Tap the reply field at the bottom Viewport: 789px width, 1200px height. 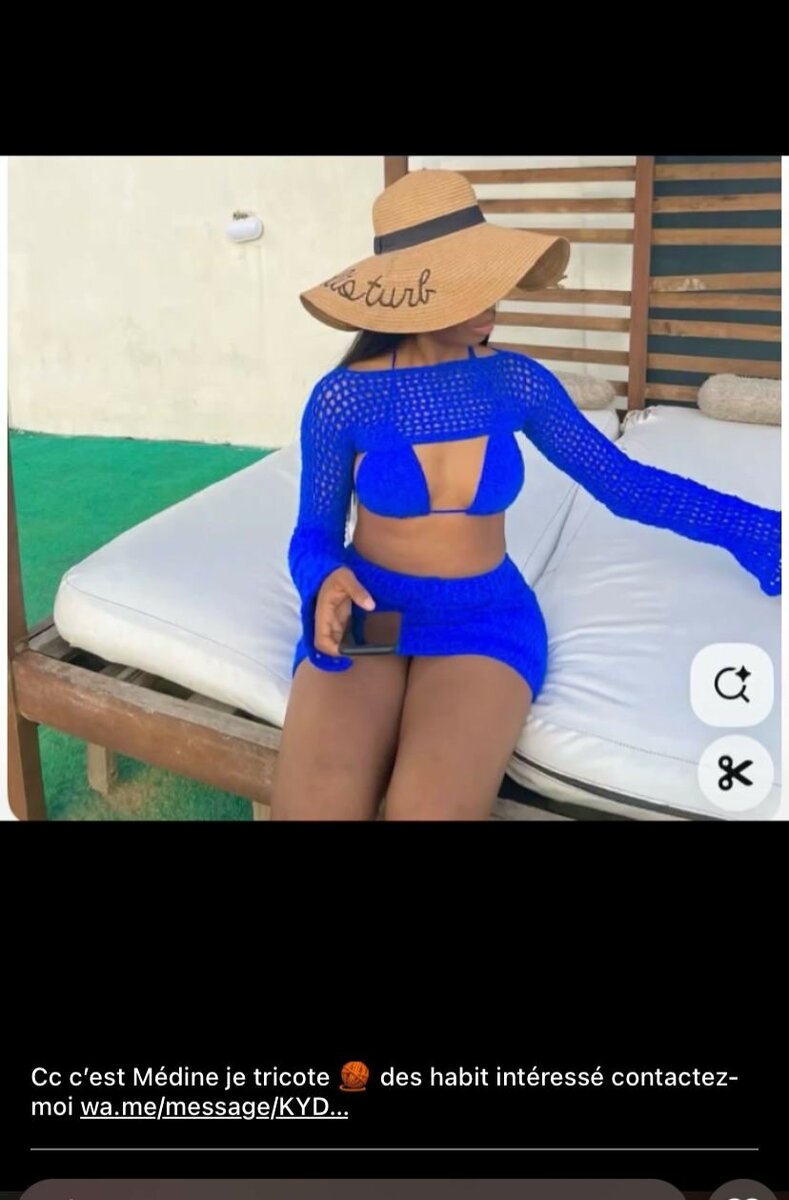pos(350,1190)
